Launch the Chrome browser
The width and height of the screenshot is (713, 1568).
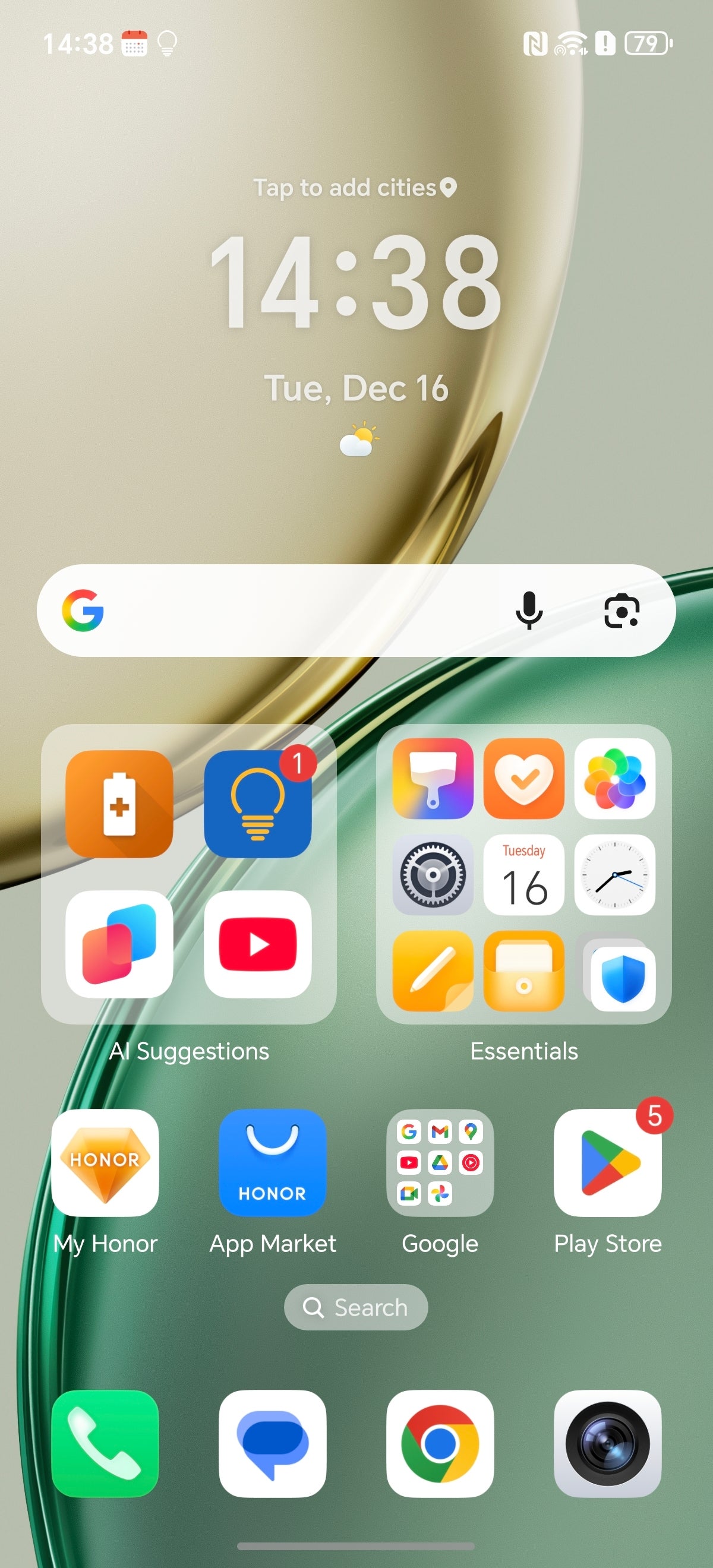coord(440,1443)
